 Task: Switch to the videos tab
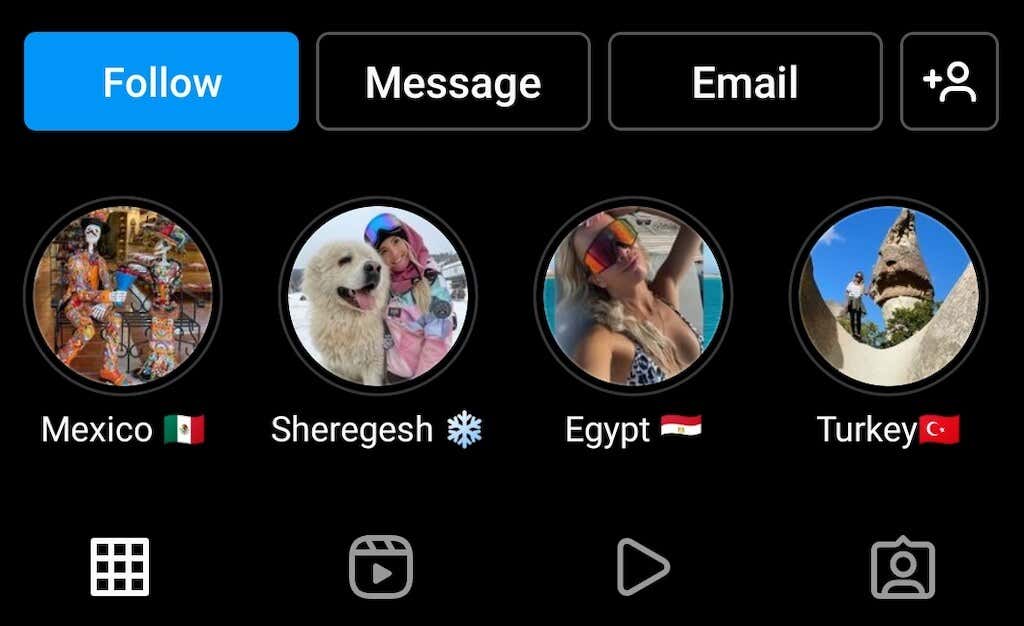641,567
